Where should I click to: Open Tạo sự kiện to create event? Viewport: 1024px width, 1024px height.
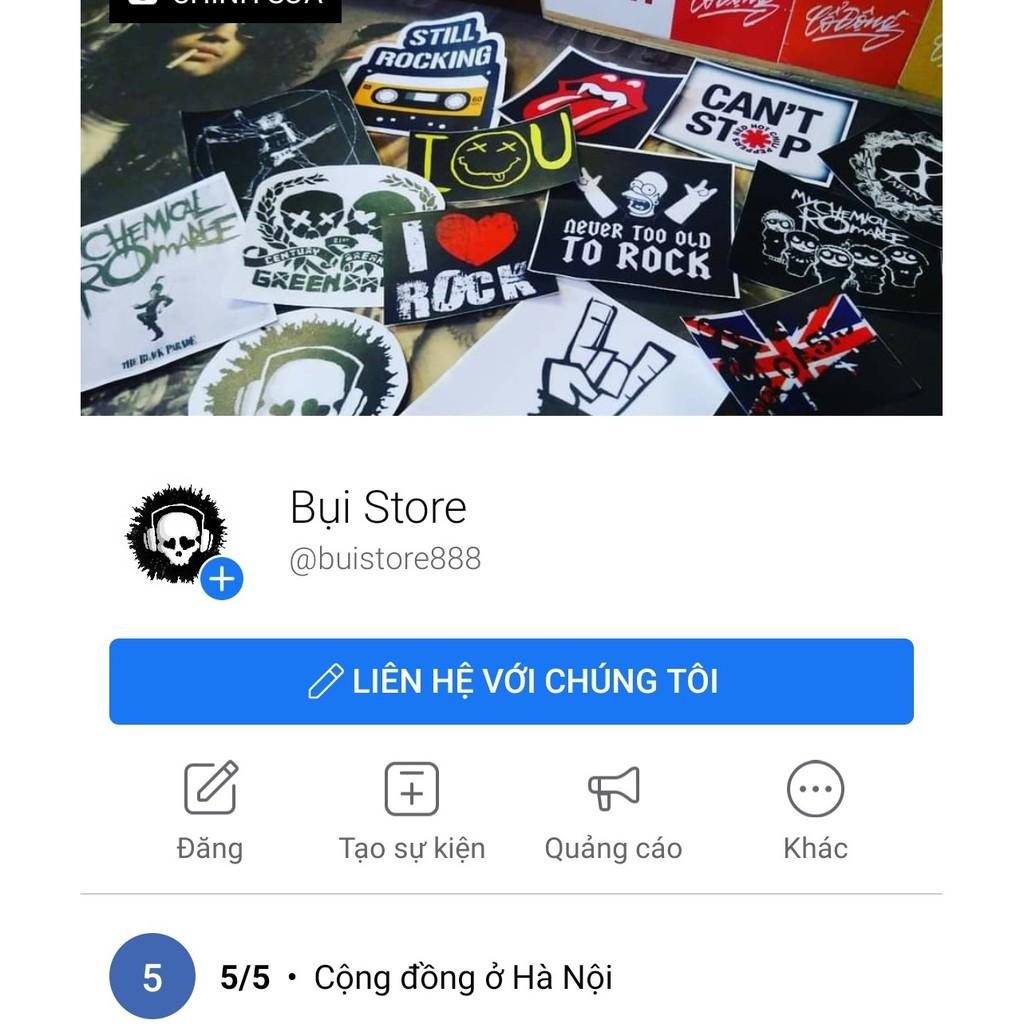pyautogui.click(x=412, y=810)
